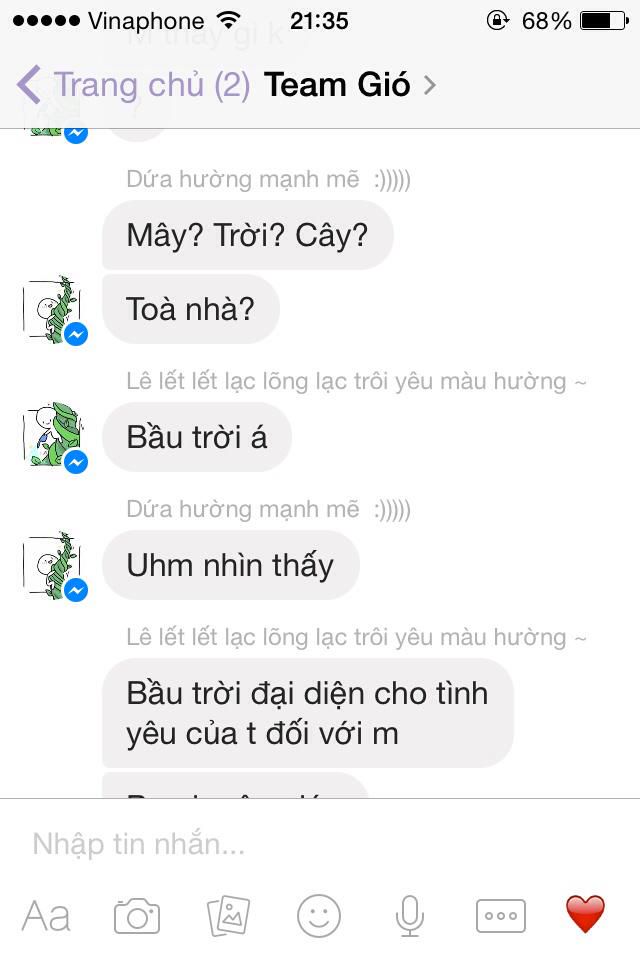Send a red heart
This screenshot has height=960, width=640.
[x=586, y=914]
